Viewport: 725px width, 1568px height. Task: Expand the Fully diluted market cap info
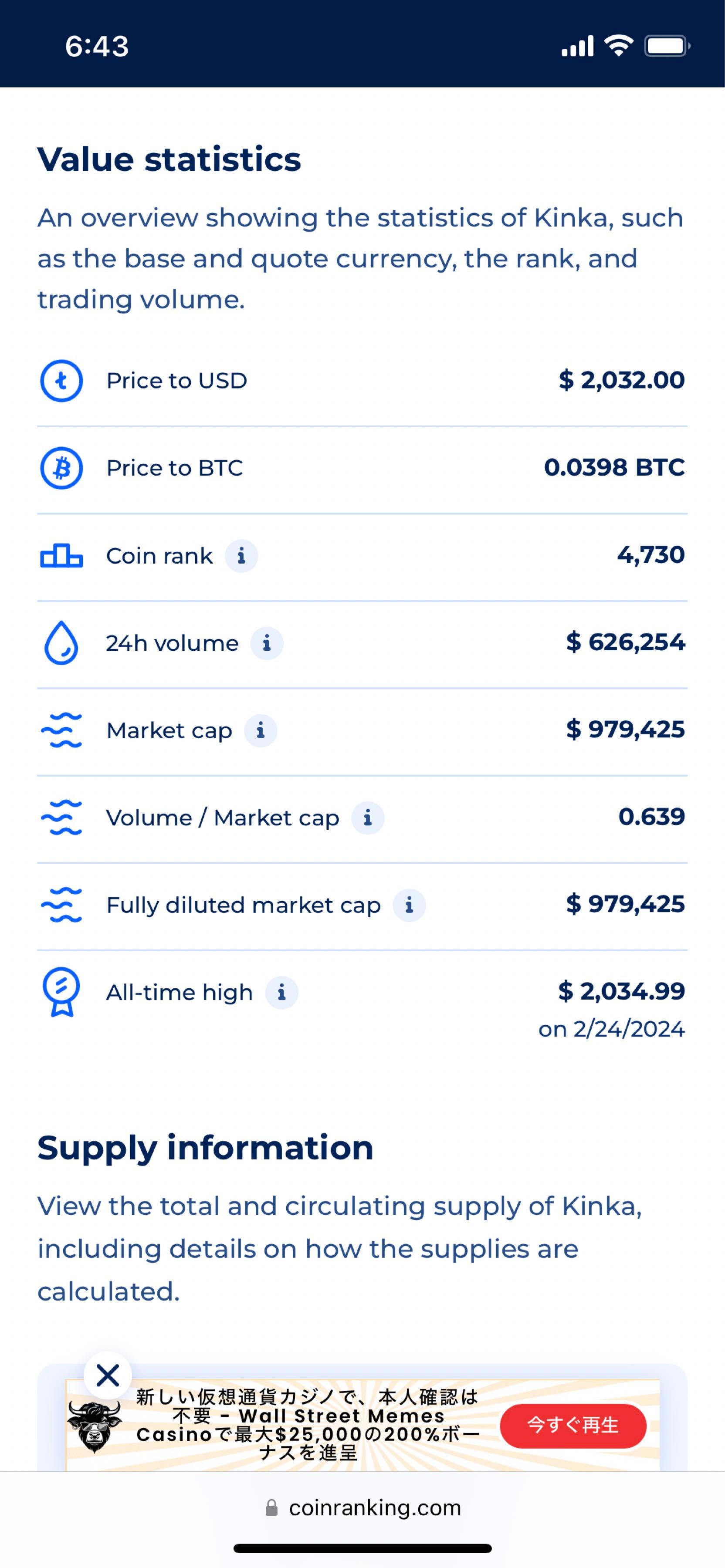coord(409,905)
